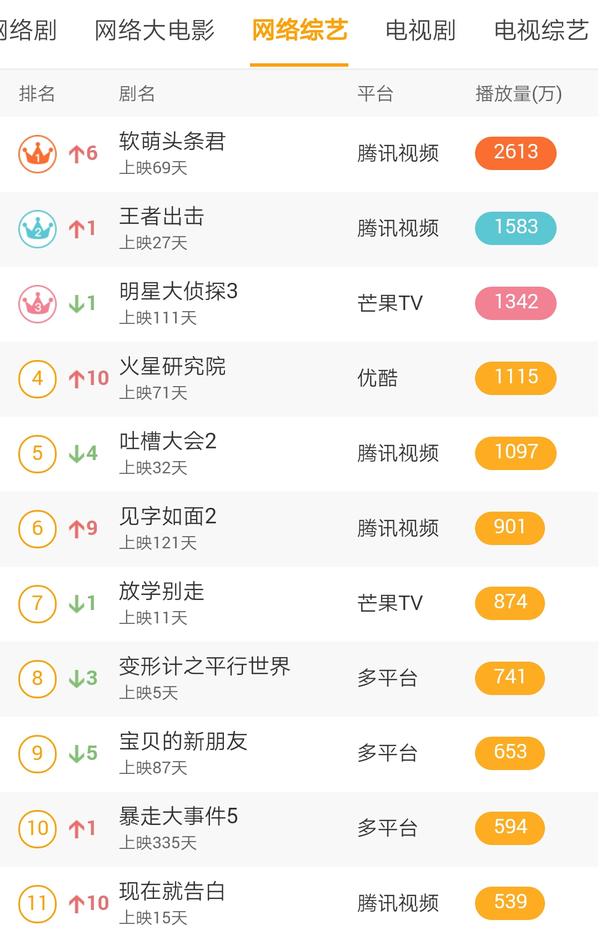View the 宝贝的新朋友 row

[183, 742]
